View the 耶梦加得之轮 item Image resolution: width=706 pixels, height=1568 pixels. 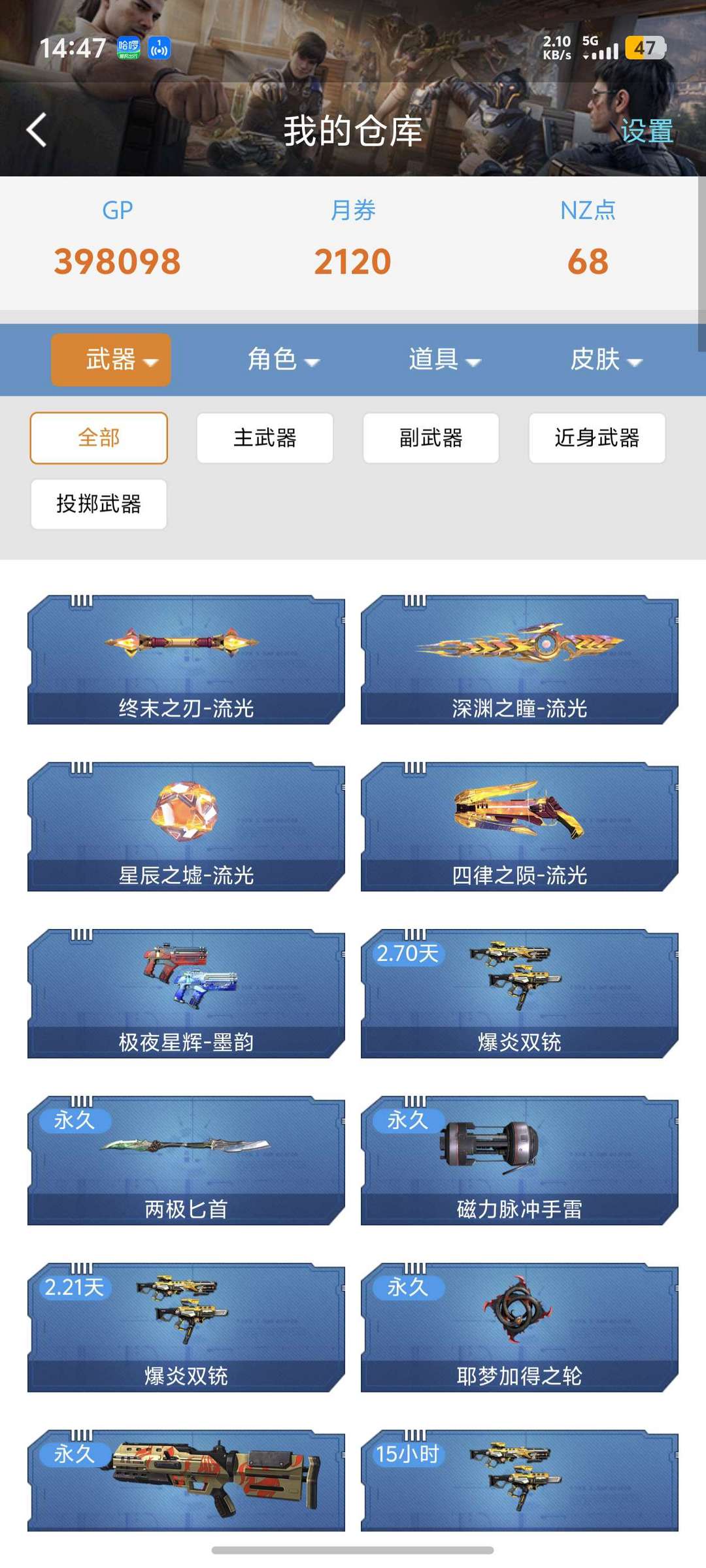[520, 1327]
